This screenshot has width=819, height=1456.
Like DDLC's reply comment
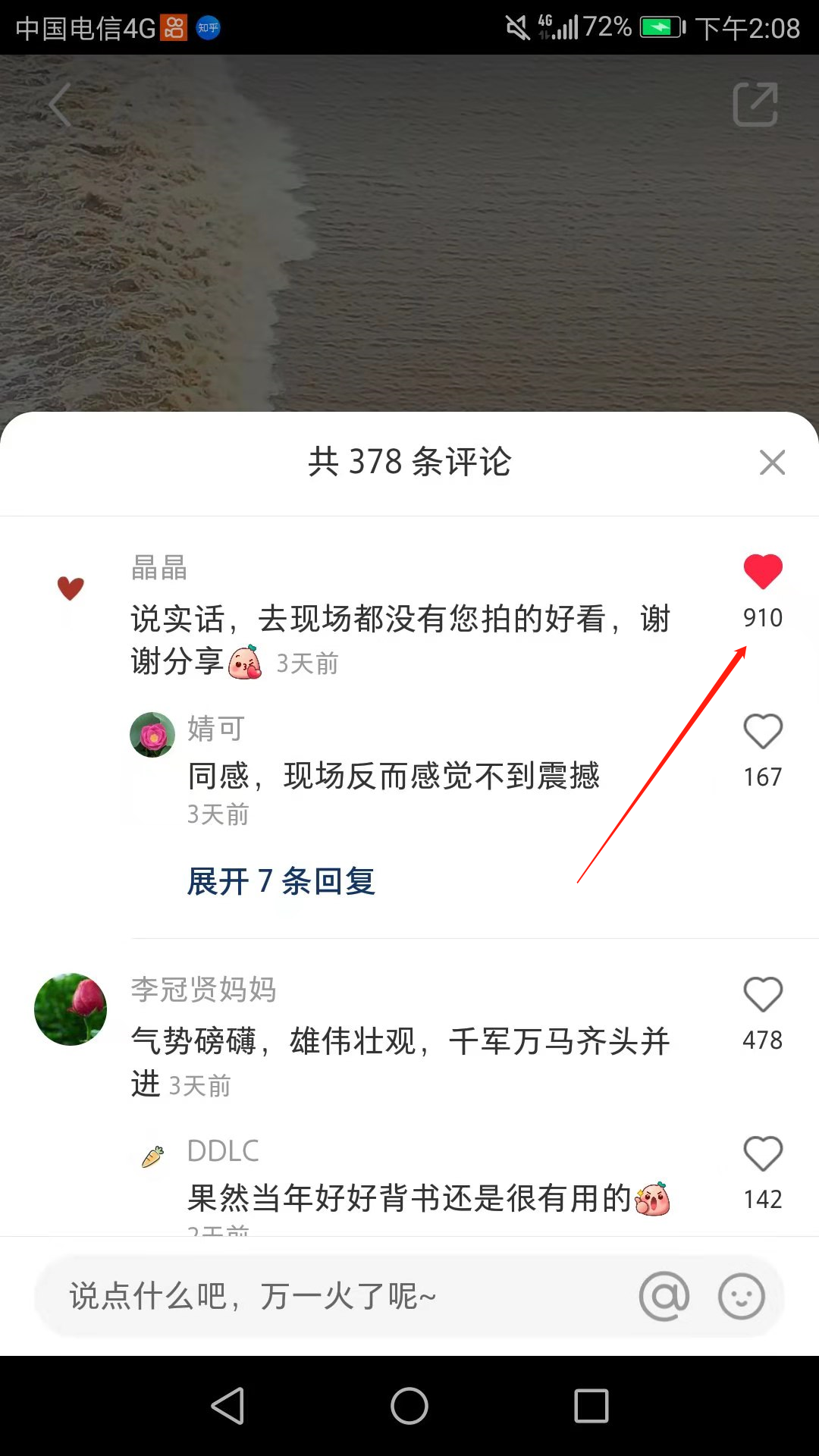click(x=762, y=1153)
